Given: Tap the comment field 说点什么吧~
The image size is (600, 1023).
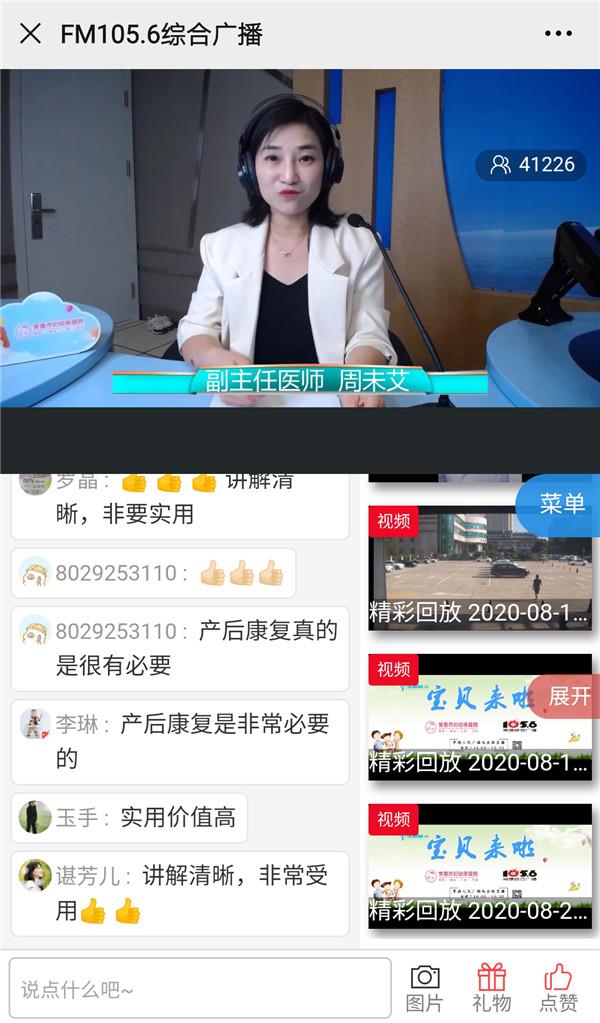Looking at the screenshot, I should coord(200,988).
